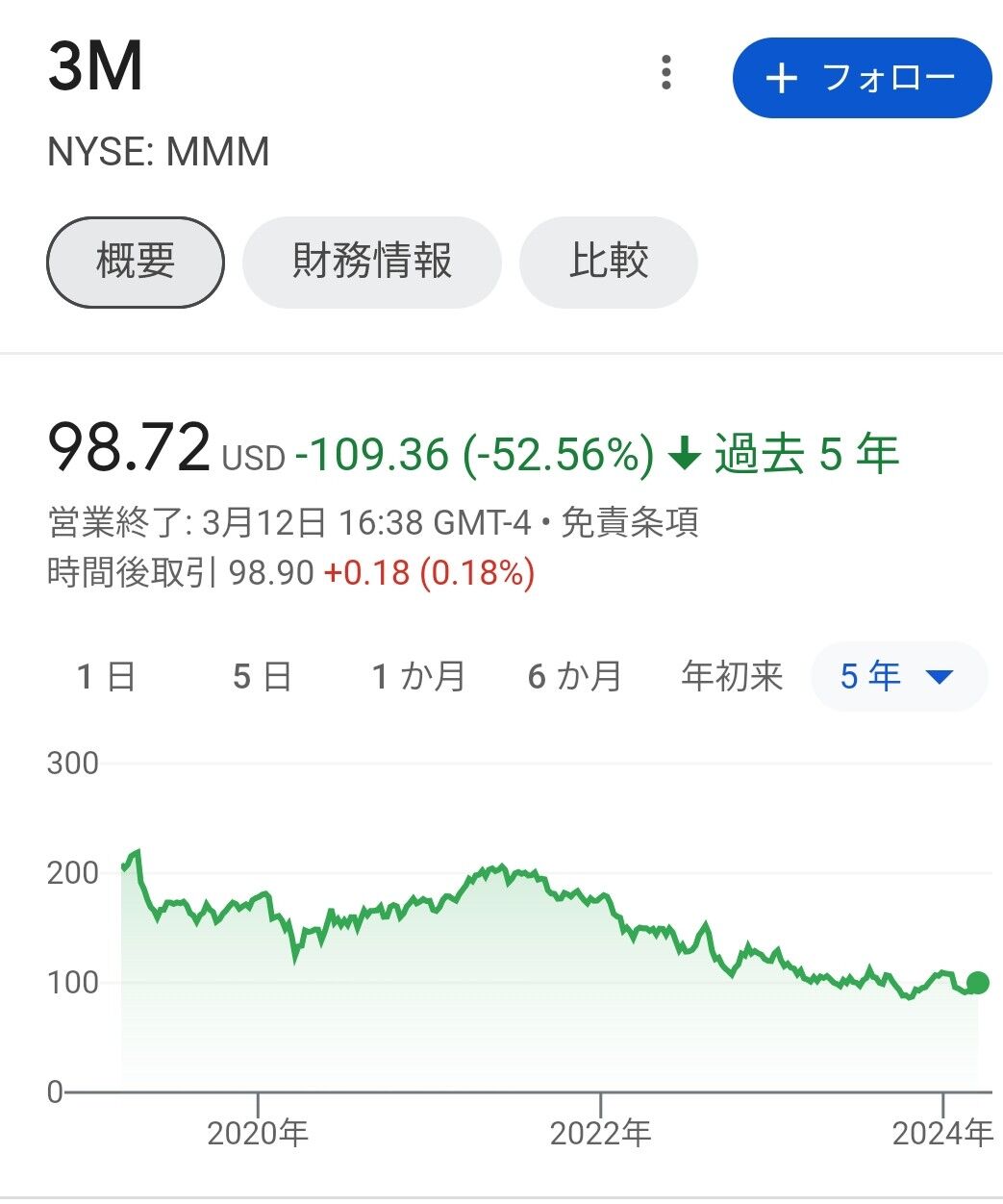Switch to the 財務情報 chip
The width and height of the screenshot is (1003, 1204).
pos(372,262)
